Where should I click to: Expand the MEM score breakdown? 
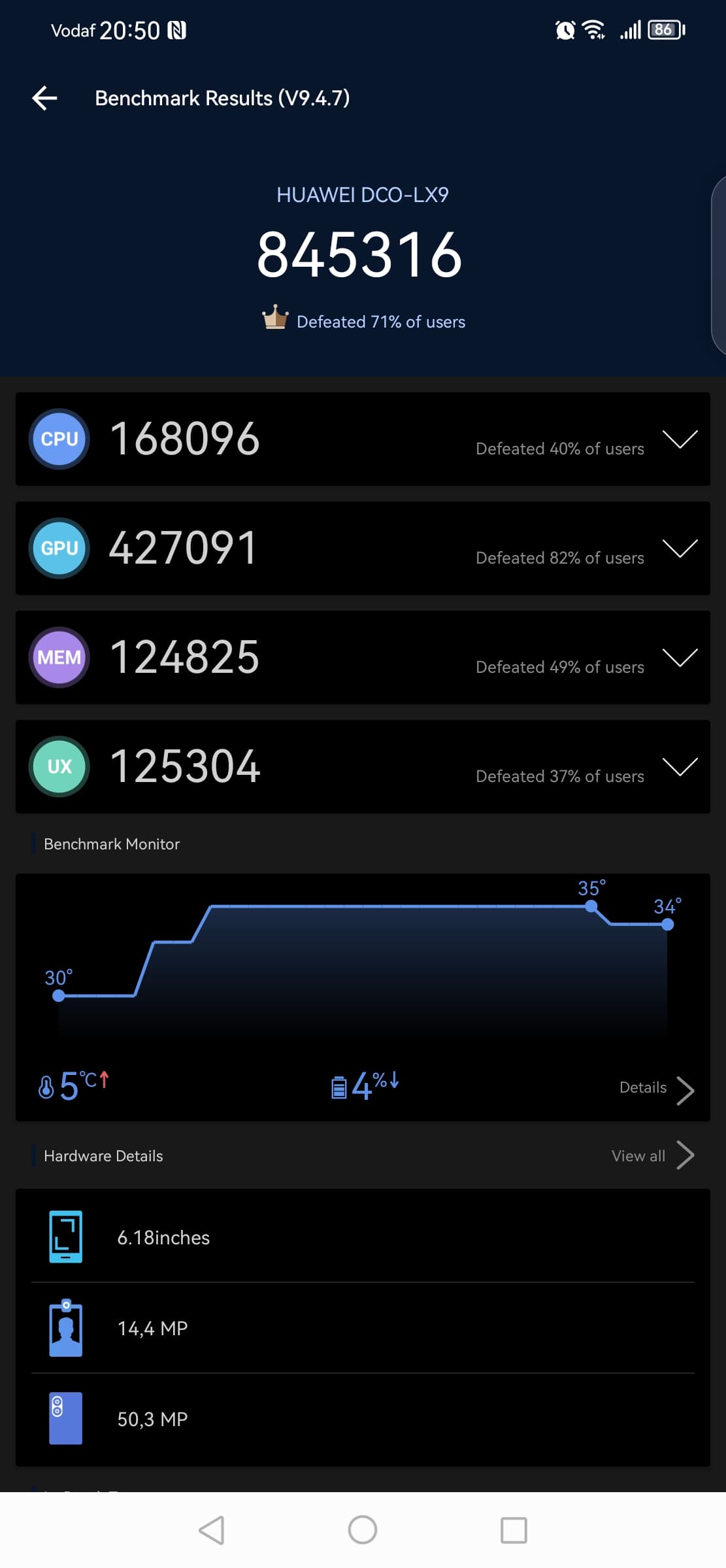click(x=680, y=658)
